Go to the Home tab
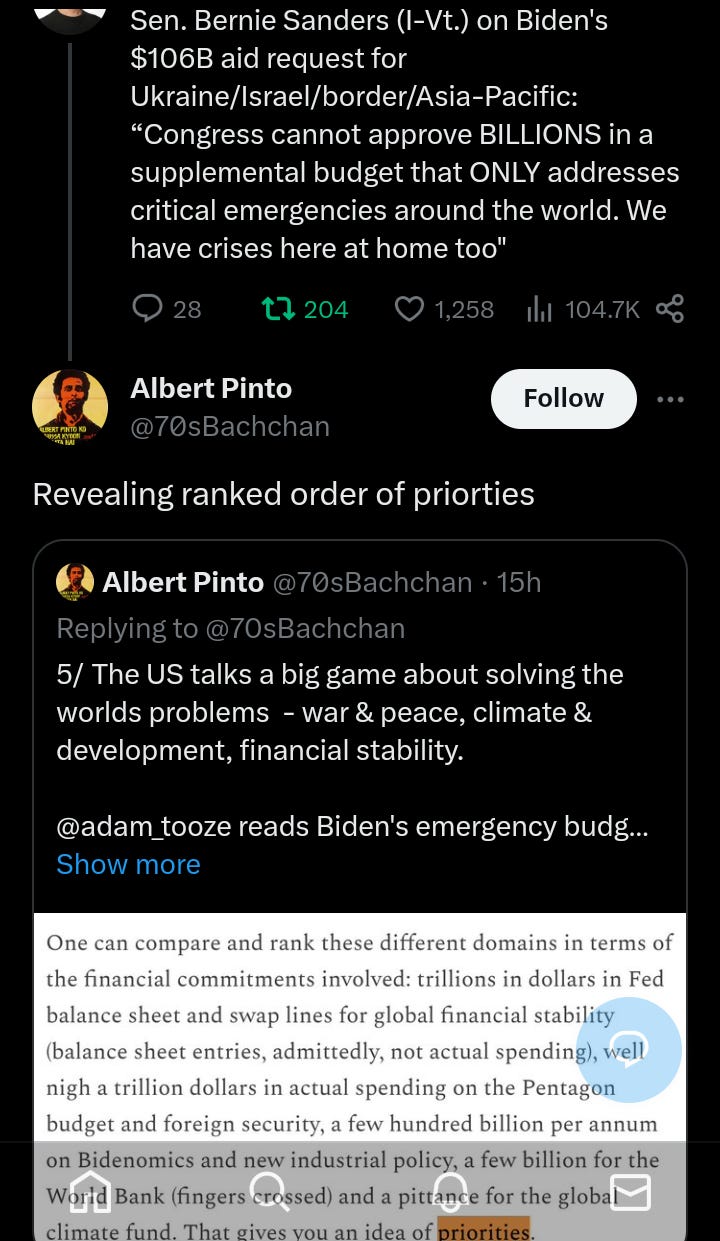 coord(90,1192)
